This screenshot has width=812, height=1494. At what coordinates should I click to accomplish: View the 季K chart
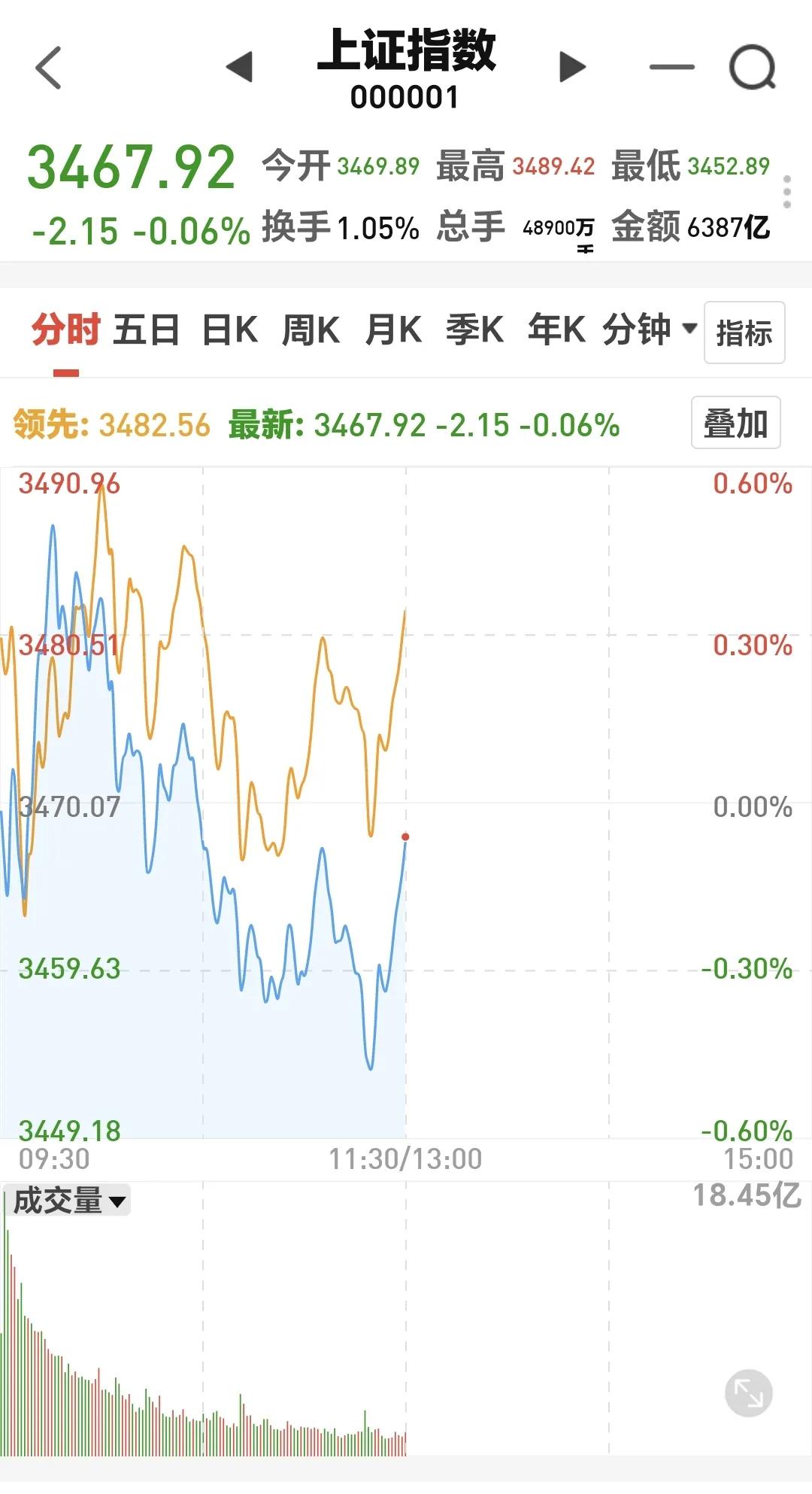coord(474,330)
